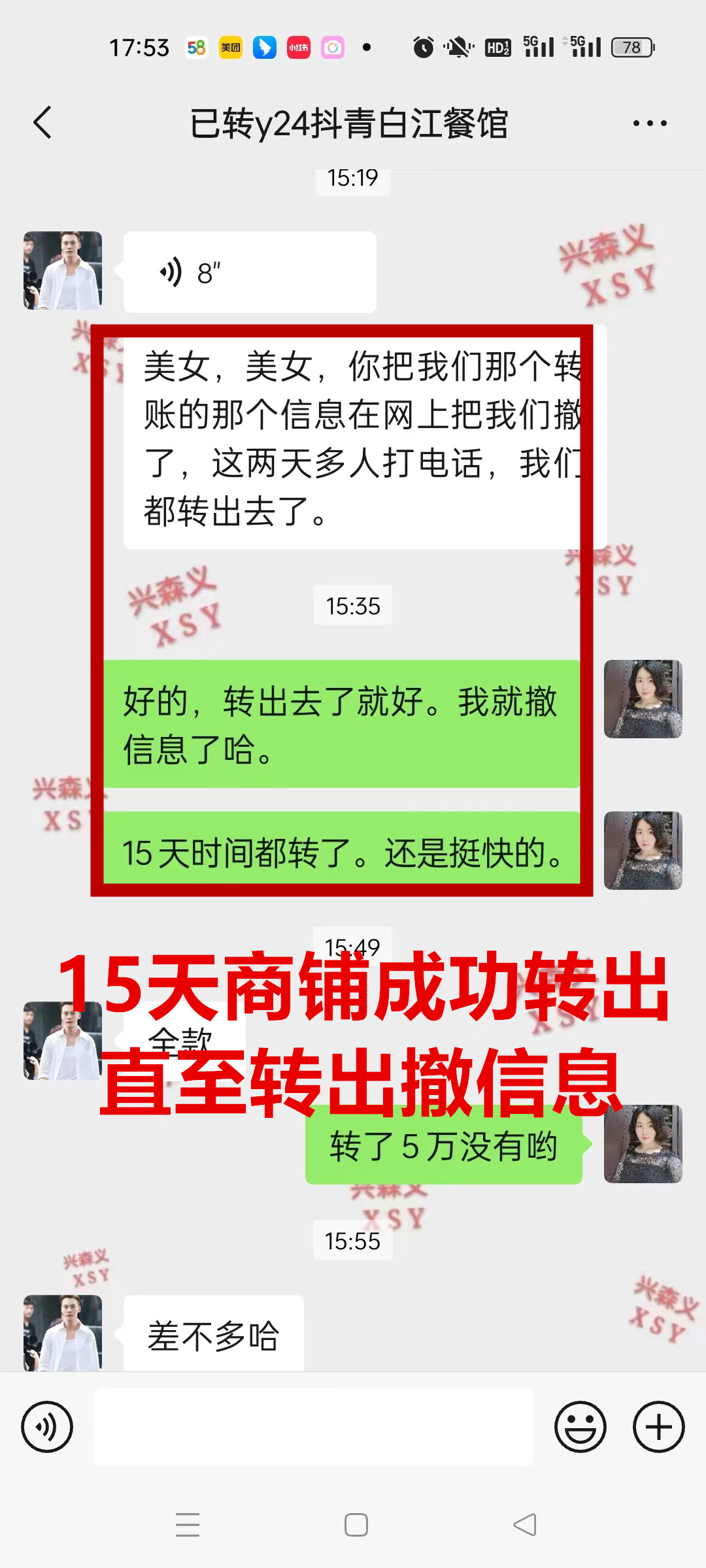706x1568 pixels.
Task: Open the plus attachments menu
Action: coord(658,1427)
